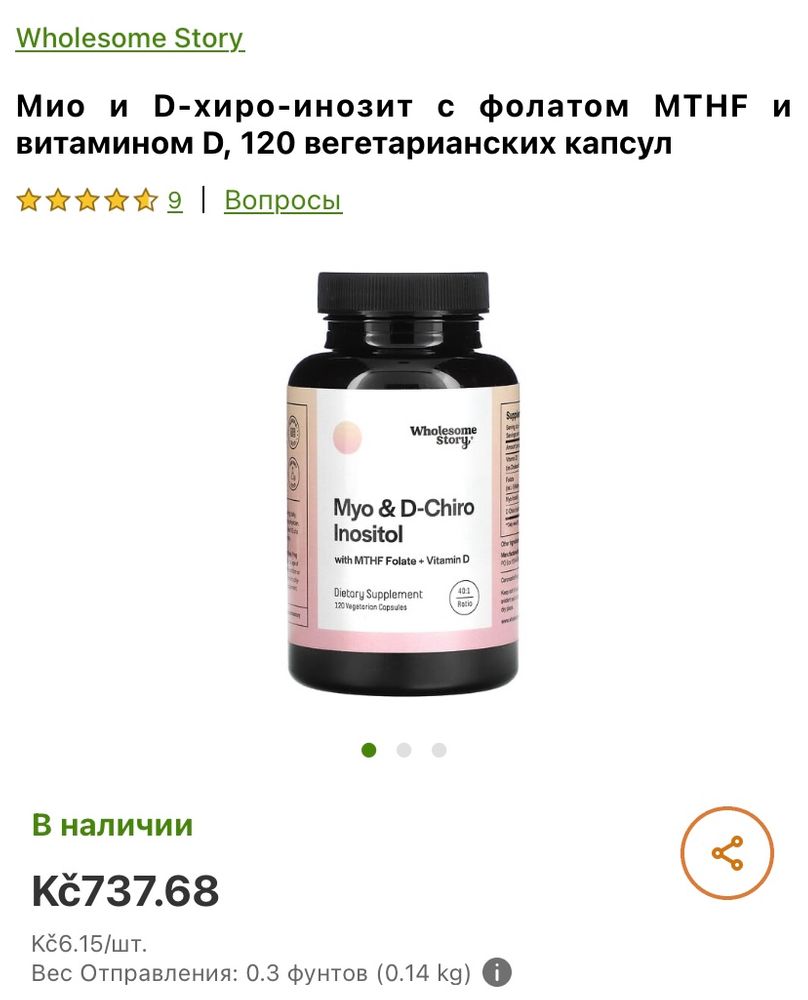Click the first rating star
Screen dimensions: 808x1000
(30, 199)
